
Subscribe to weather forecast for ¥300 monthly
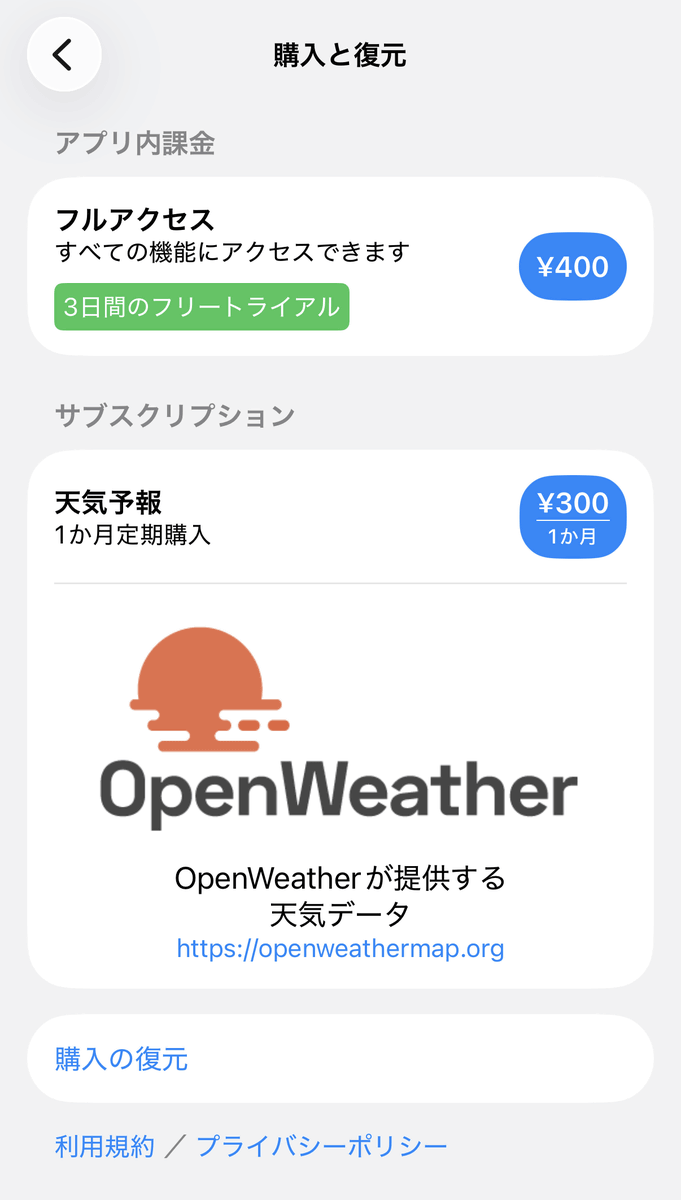click(572, 516)
